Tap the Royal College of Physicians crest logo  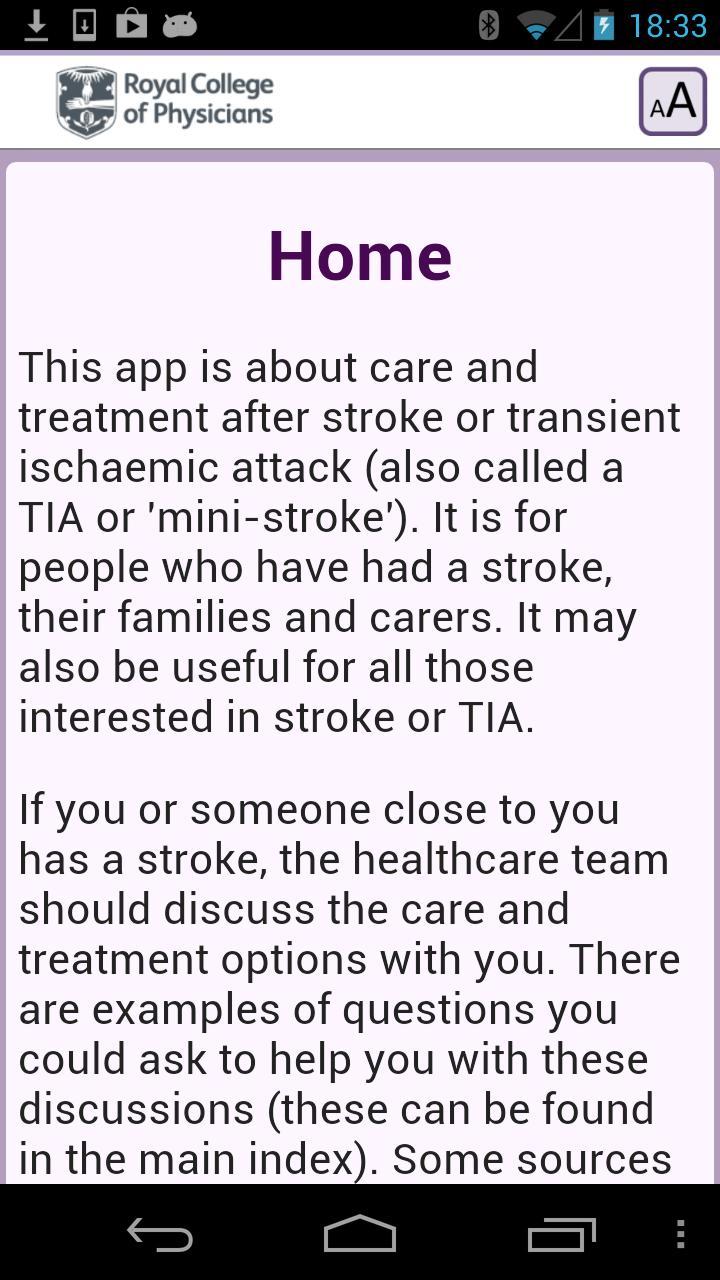(85, 100)
